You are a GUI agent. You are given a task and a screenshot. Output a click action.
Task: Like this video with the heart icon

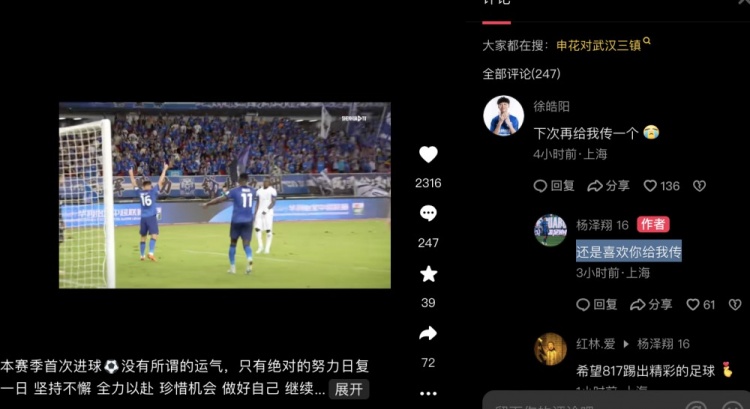428,155
